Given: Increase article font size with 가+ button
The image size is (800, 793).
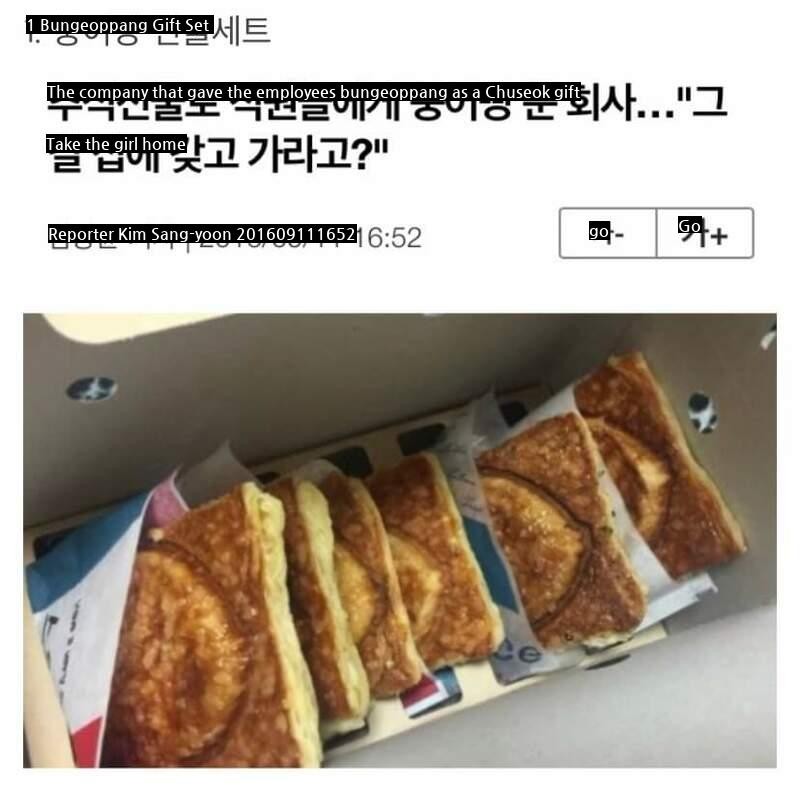Looking at the screenshot, I should coord(705,234).
